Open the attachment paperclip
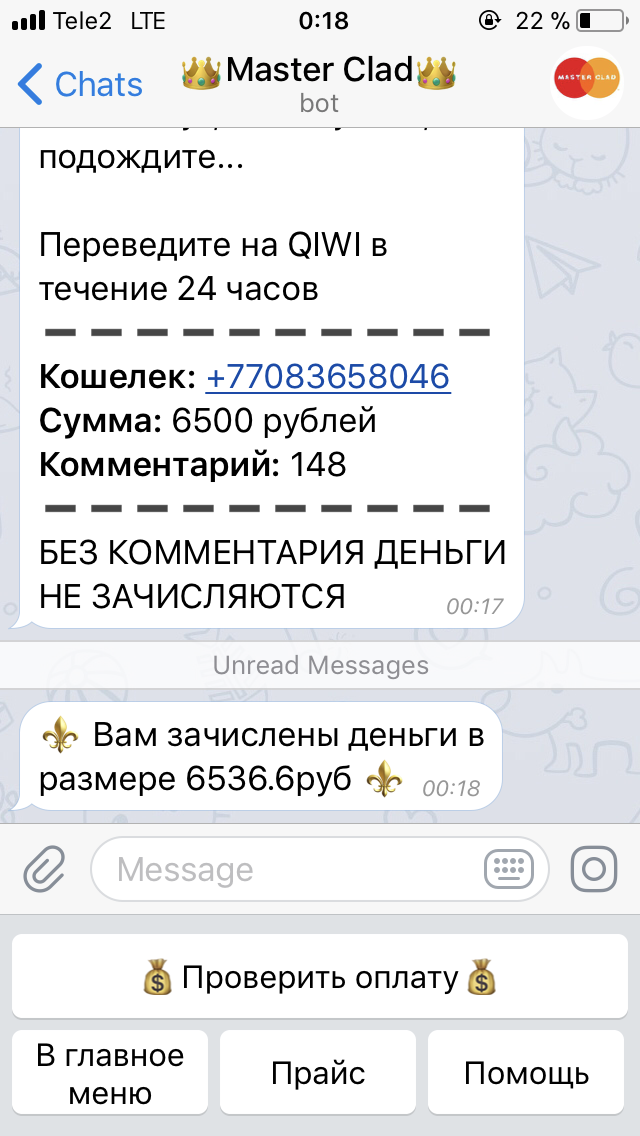 44,868
